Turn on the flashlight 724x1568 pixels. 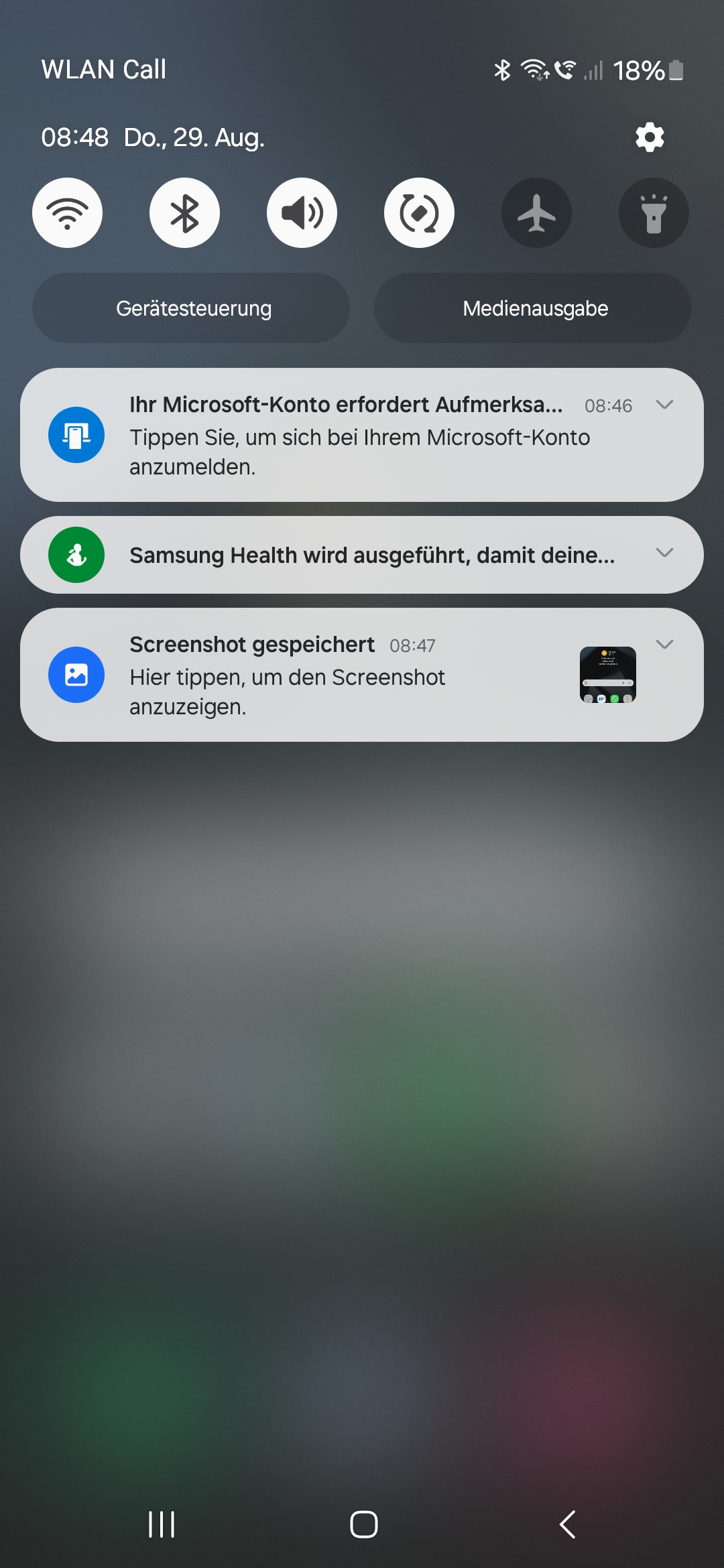pyautogui.click(x=654, y=213)
